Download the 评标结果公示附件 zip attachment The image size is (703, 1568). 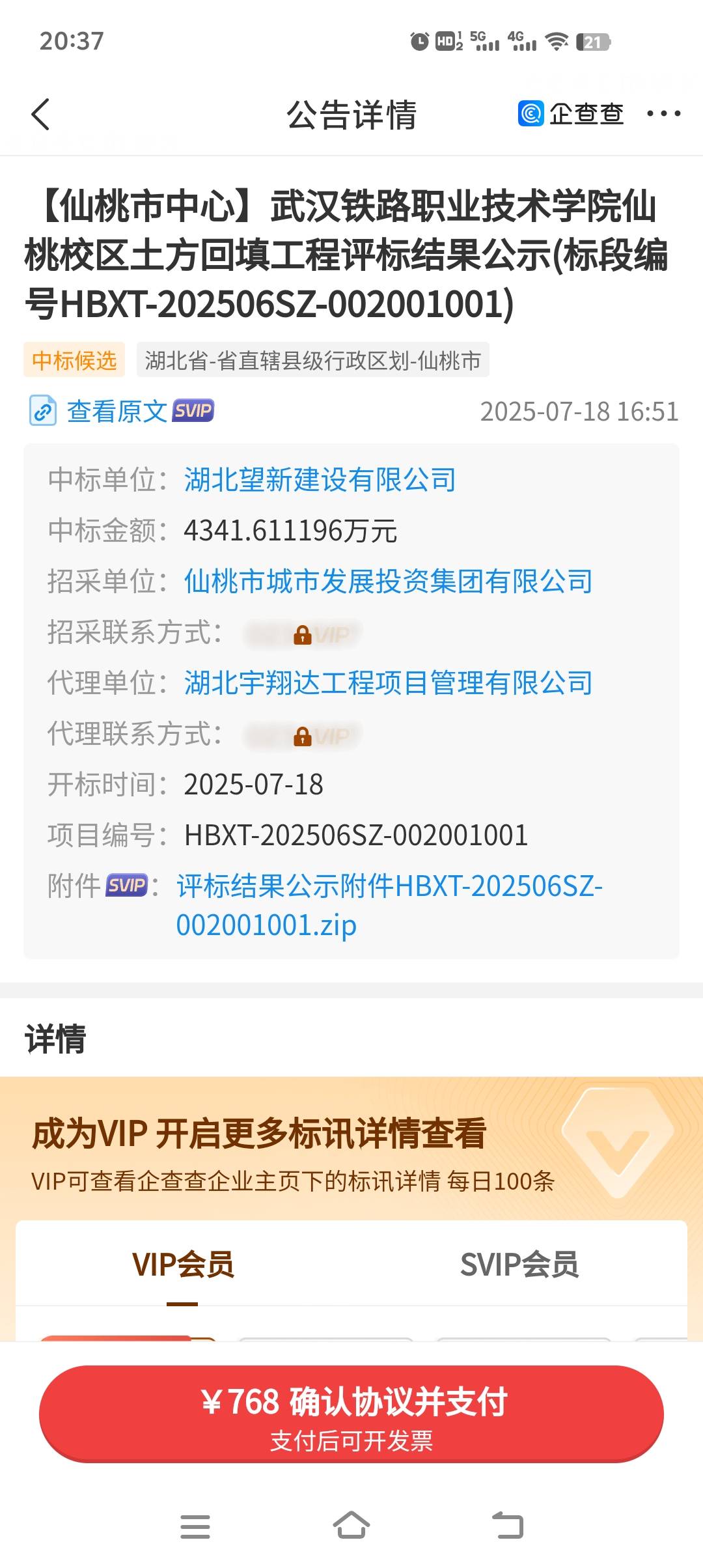point(388,905)
